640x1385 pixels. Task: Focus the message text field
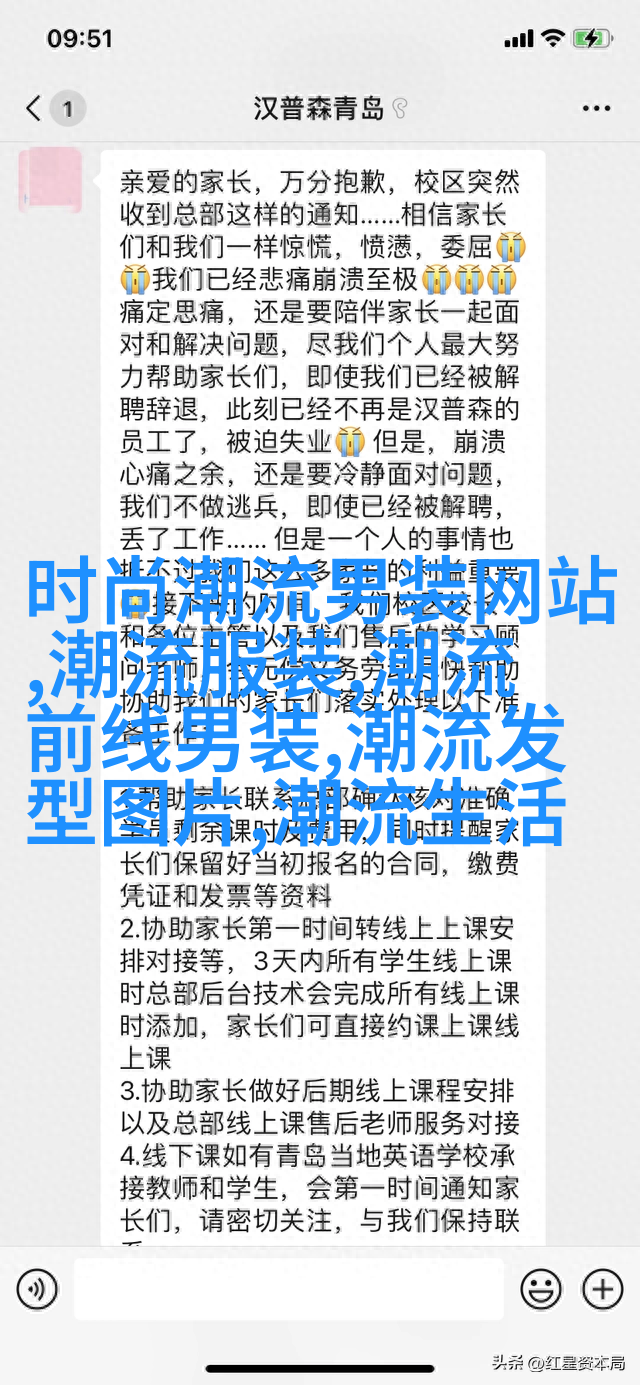coord(290,1288)
